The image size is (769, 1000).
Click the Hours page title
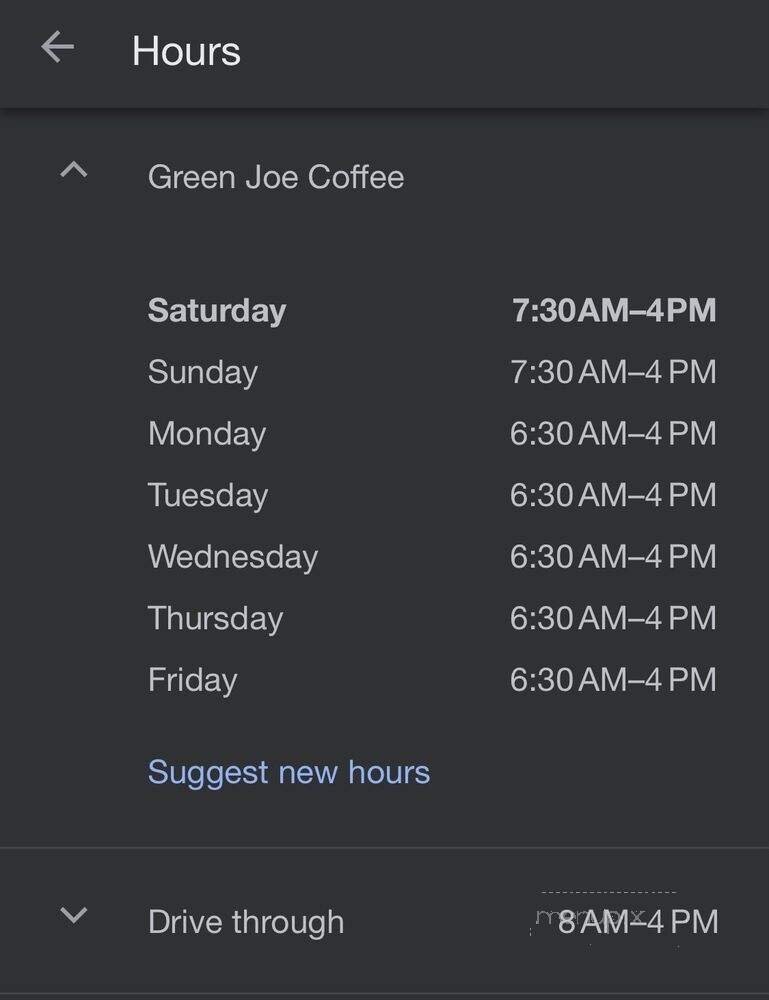(x=185, y=51)
